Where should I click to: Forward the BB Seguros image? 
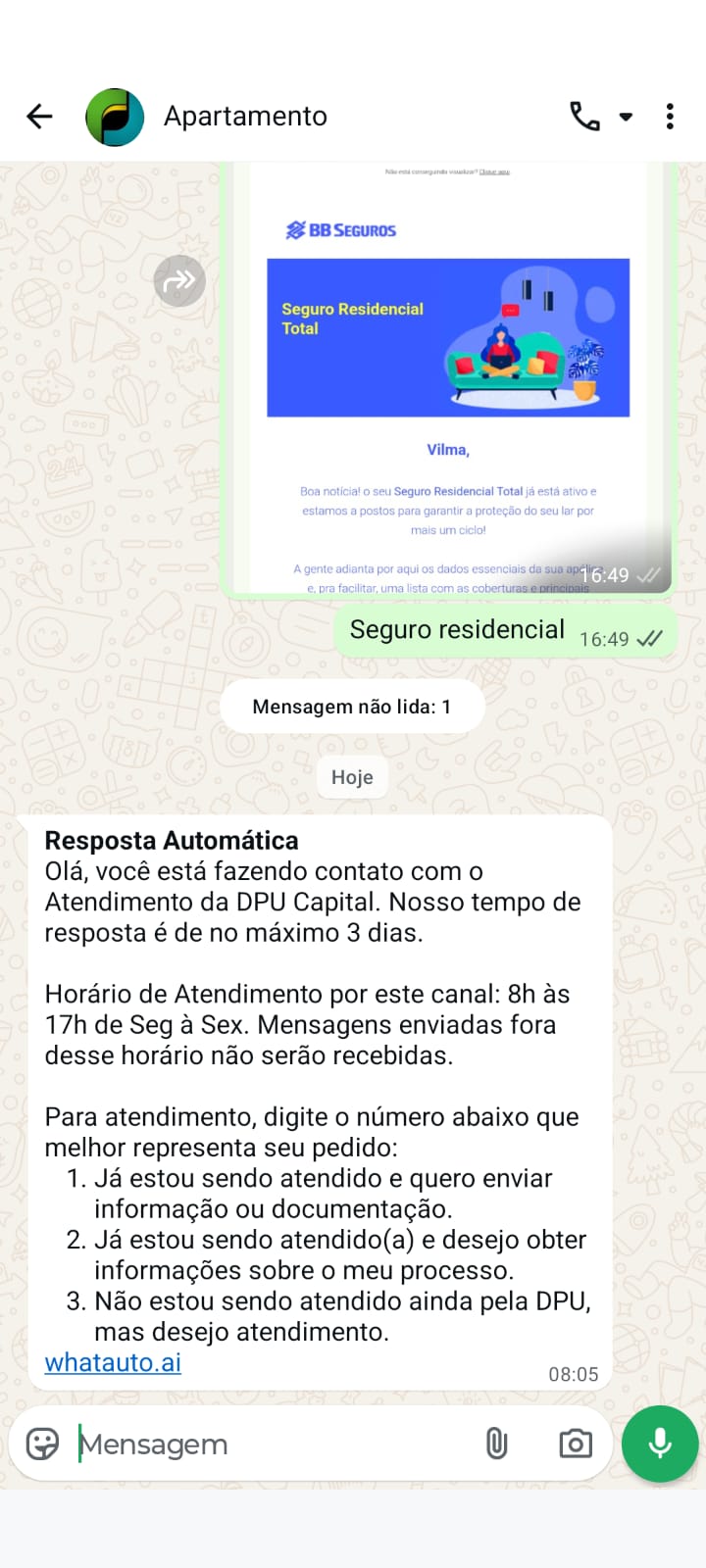point(179,281)
